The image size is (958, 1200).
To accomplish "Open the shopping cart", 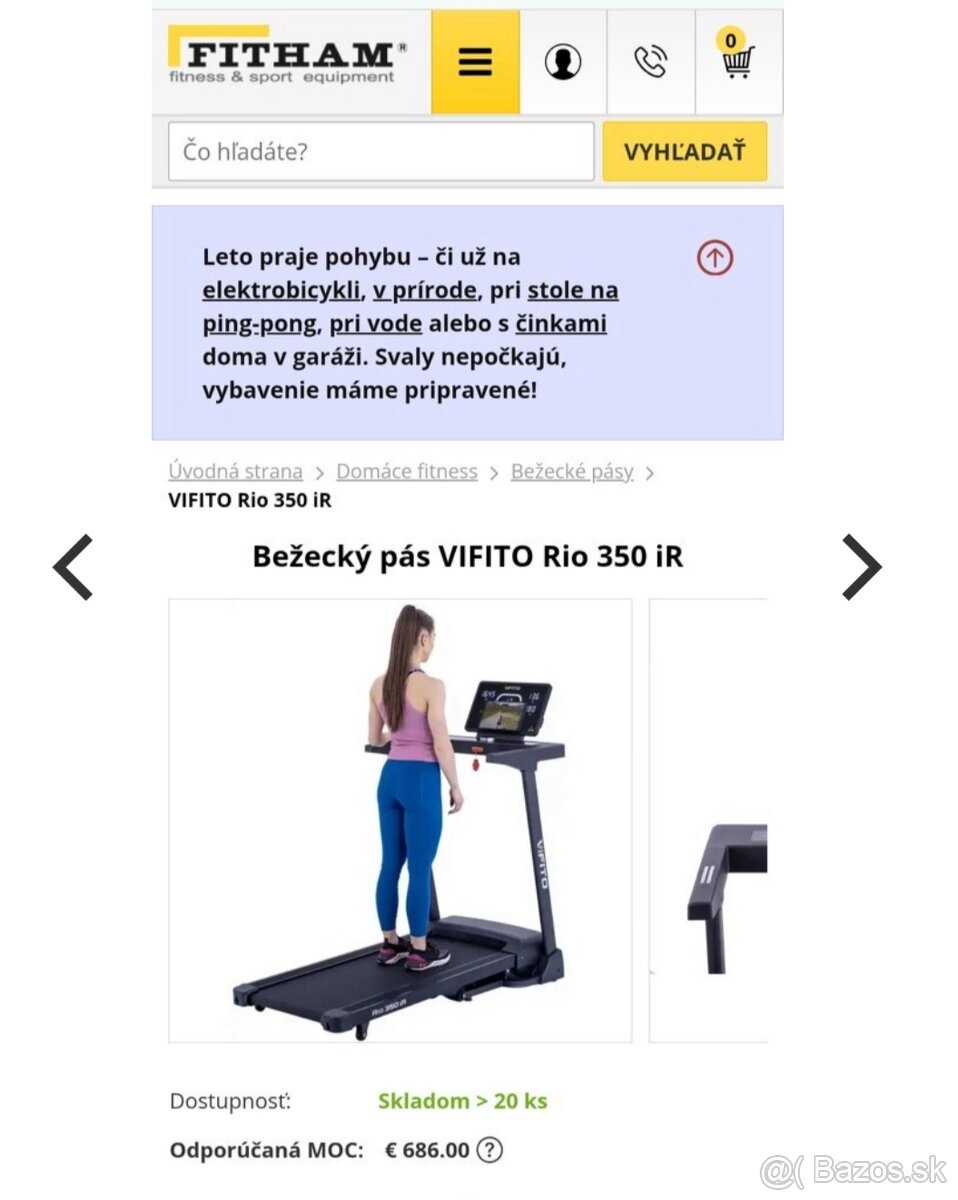I will [x=737, y=62].
